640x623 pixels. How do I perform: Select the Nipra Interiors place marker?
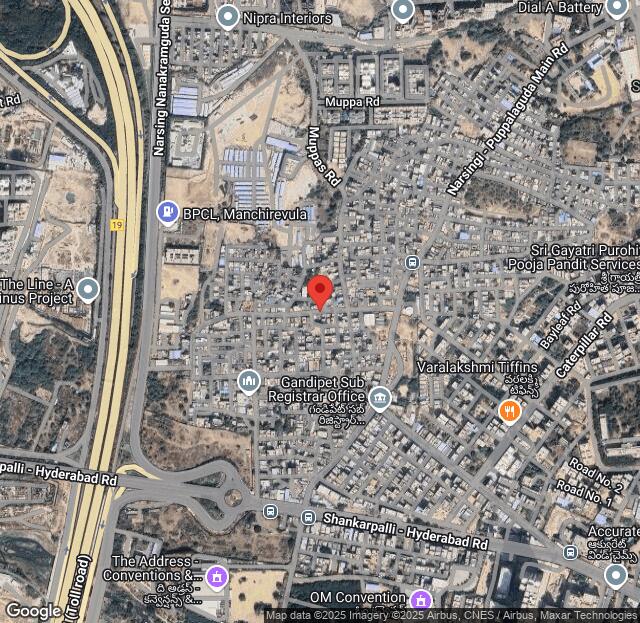pyautogui.click(x=228, y=17)
